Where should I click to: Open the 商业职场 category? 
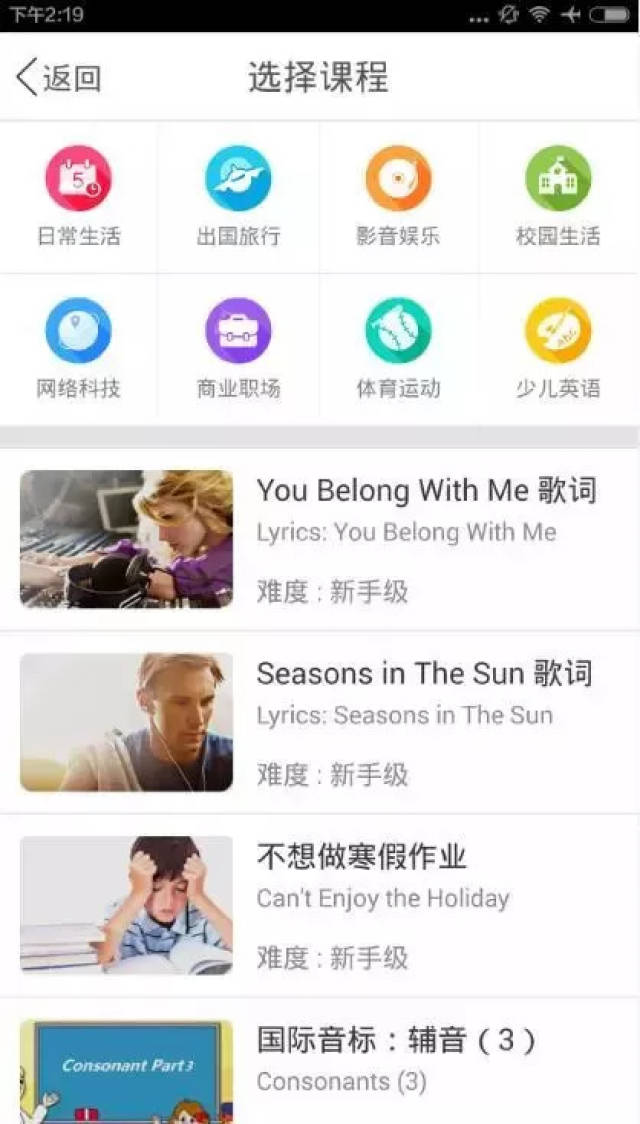(238, 347)
